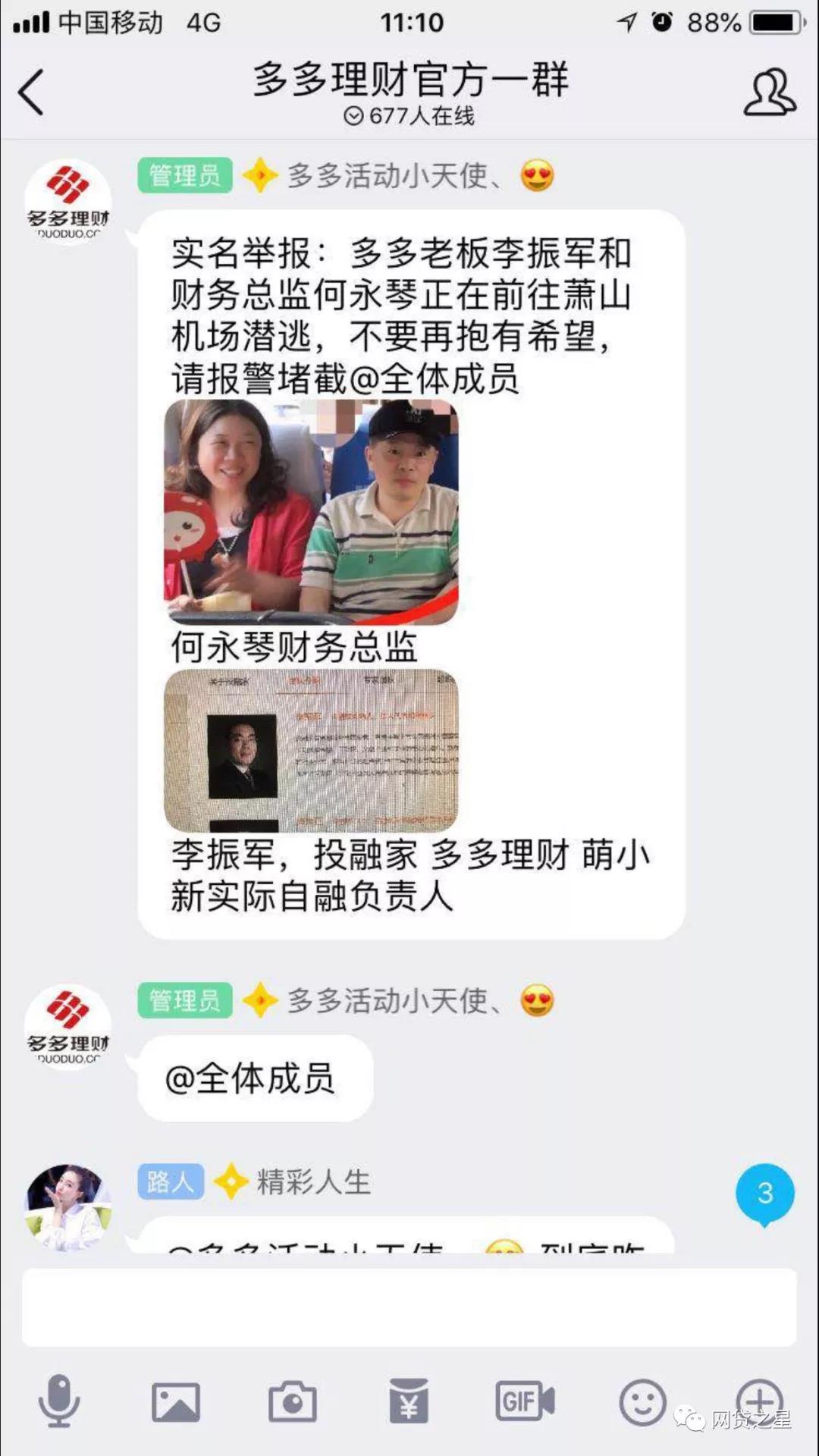Open group members profile icon
This screenshot has width=819, height=1456.
tap(769, 93)
